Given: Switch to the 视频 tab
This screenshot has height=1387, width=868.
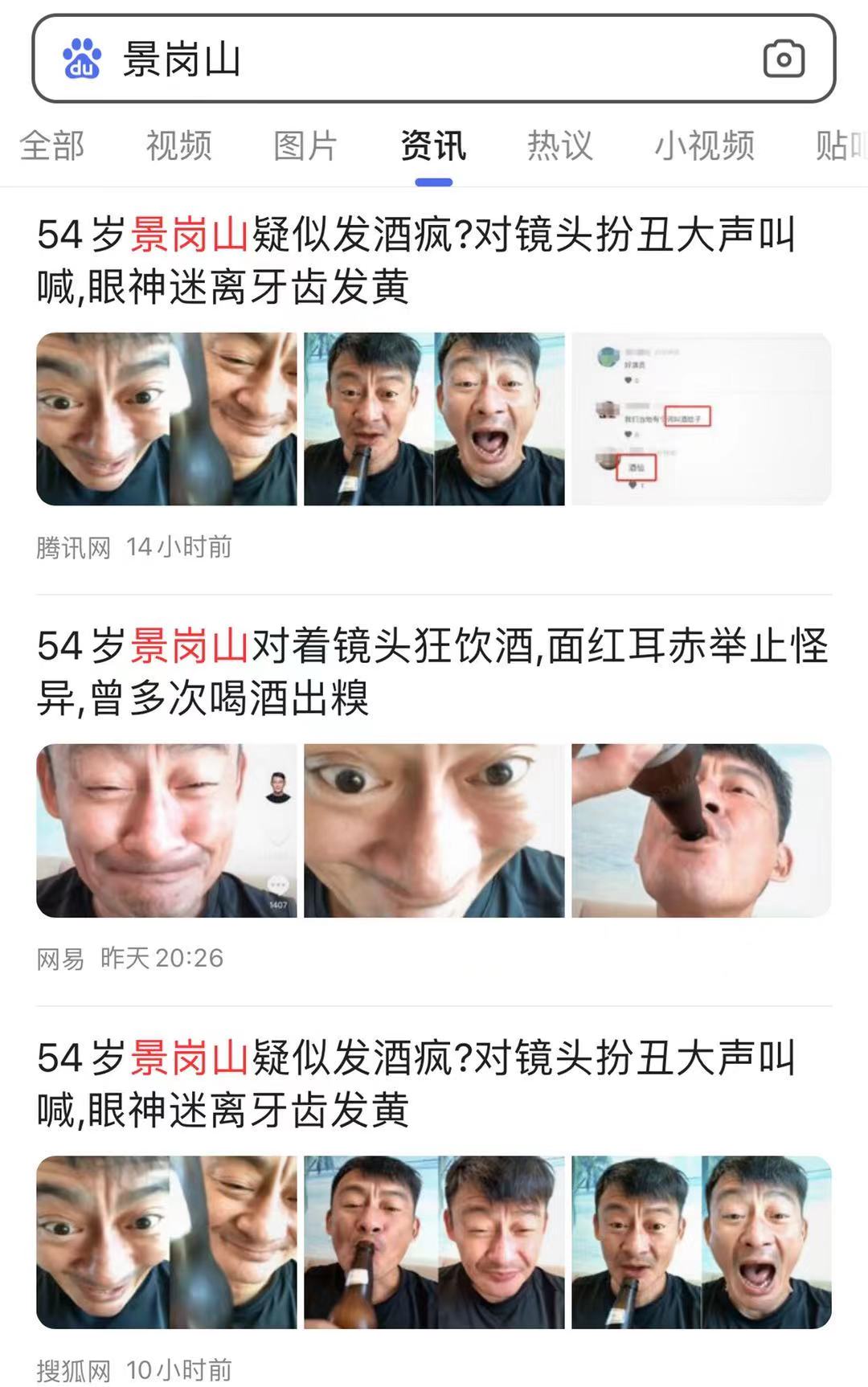Looking at the screenshot, I should (x=178, y=146).
